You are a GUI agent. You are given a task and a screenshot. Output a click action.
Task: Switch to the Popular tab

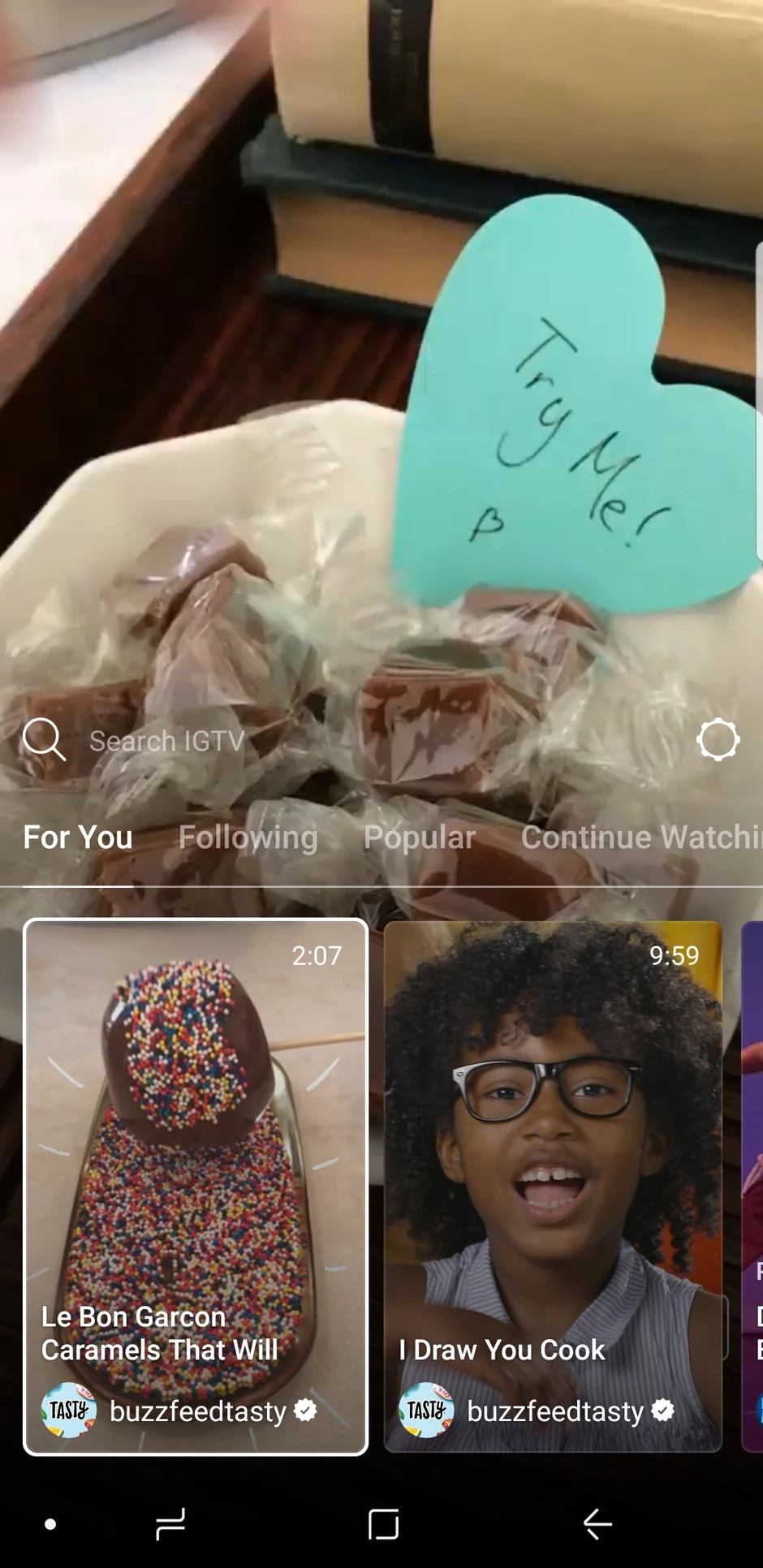coord(419,838)
